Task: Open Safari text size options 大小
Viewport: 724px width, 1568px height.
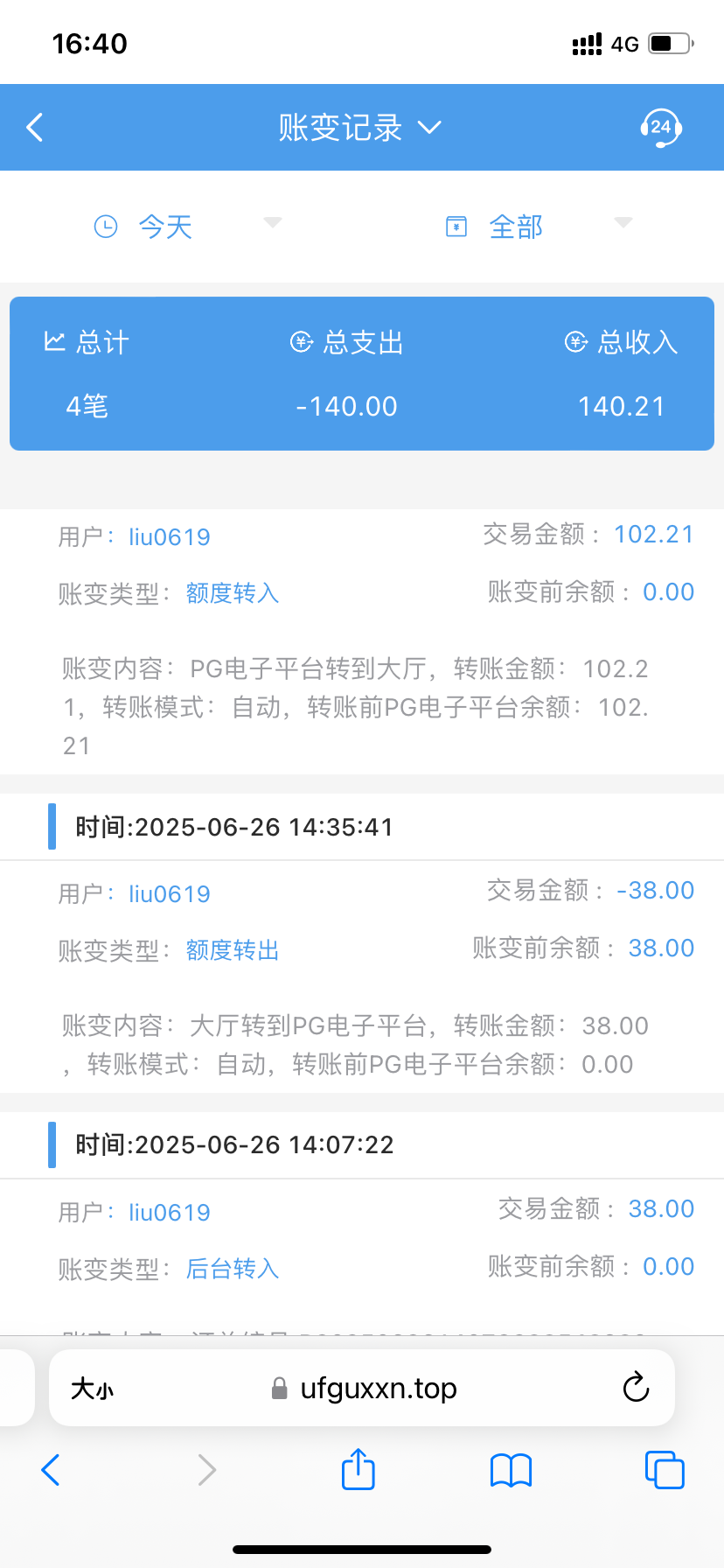Action: (x=92, y=1389)
